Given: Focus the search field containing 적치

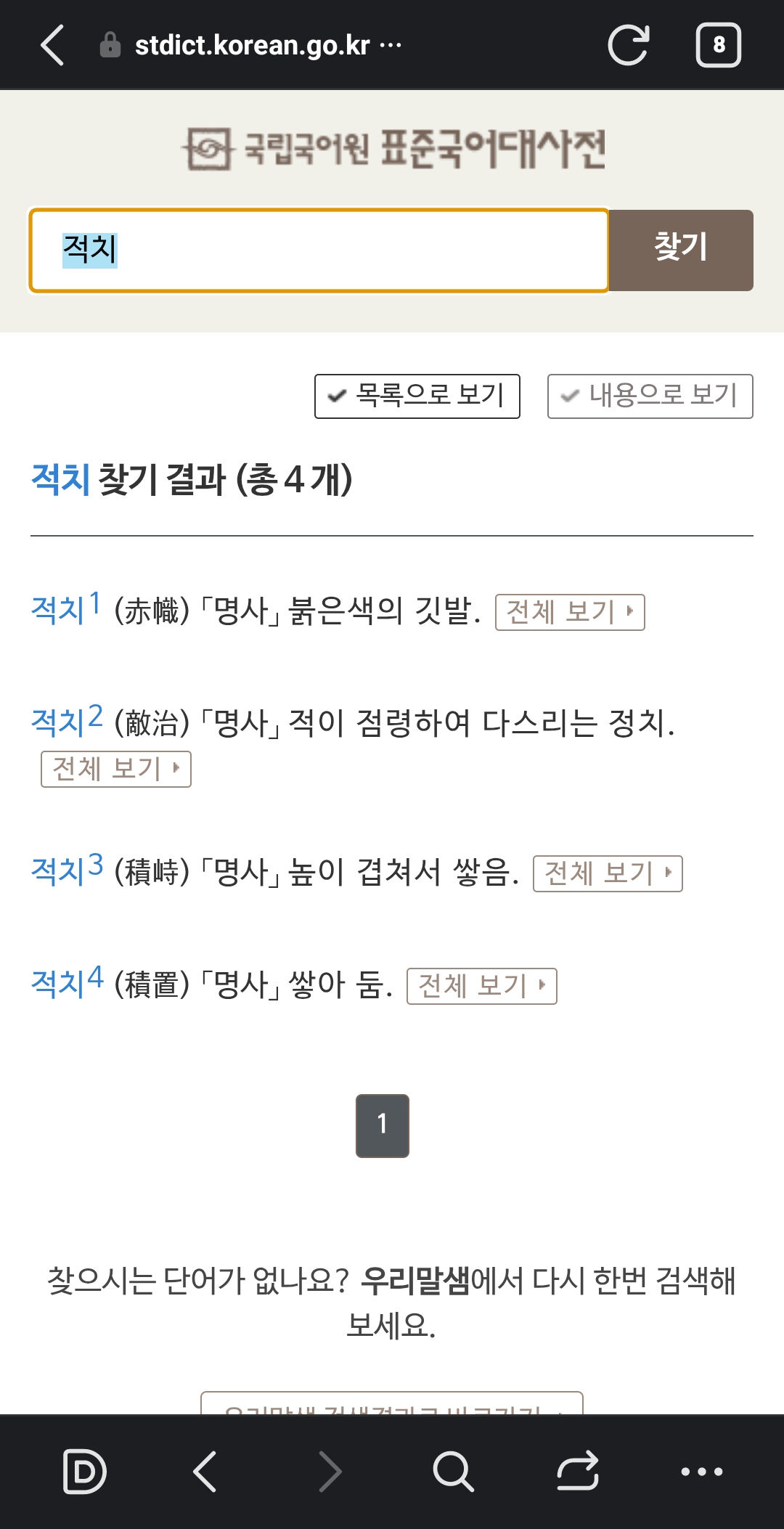Looking at the screenshot, I should 319,250.
